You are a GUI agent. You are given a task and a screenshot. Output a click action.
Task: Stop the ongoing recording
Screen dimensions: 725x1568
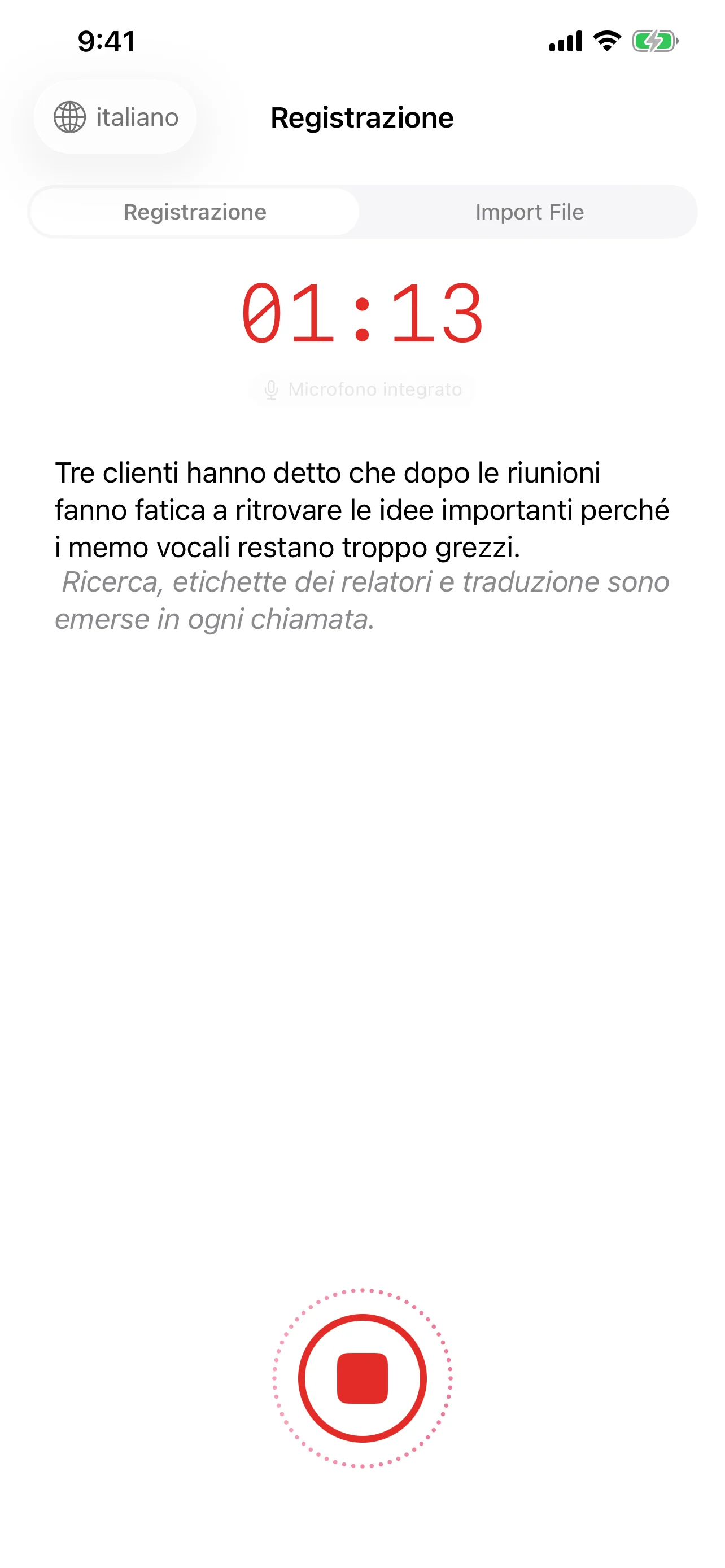click(362, 1378)
